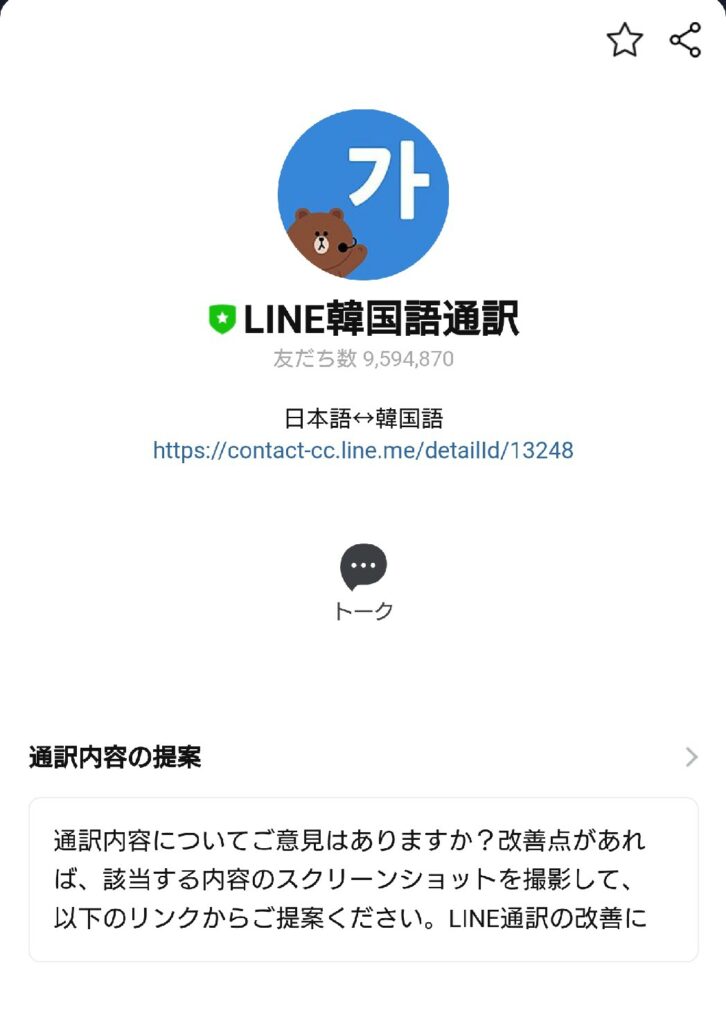Open the 通訳内容の提案 section

click(363, 757)
